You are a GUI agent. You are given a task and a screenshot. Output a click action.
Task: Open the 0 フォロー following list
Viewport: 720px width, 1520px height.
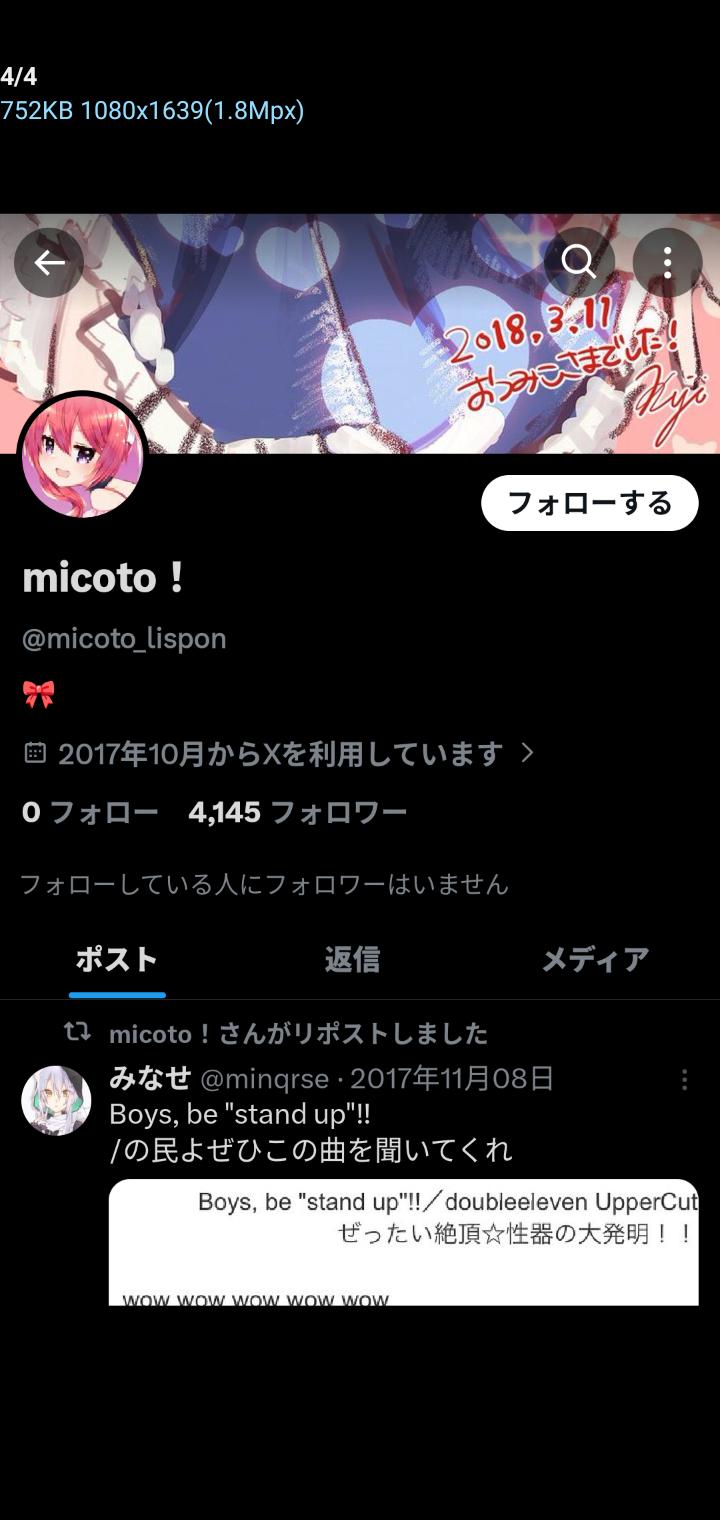(x=90, y=812)
